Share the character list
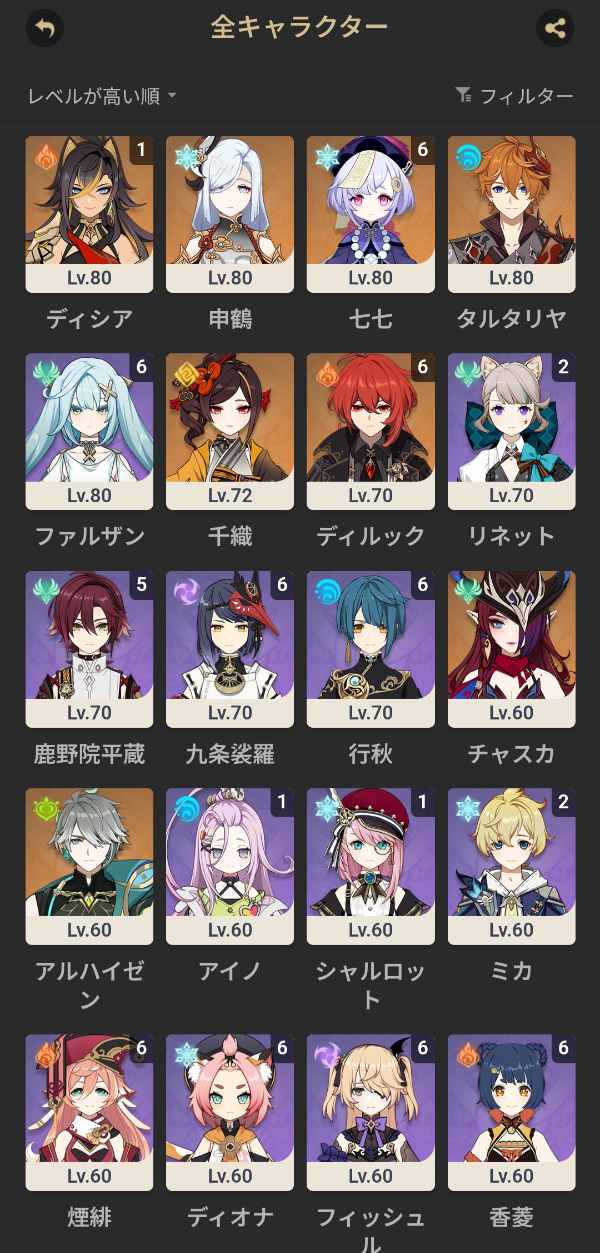The image size is (600, 1253). tap(555, 28)
